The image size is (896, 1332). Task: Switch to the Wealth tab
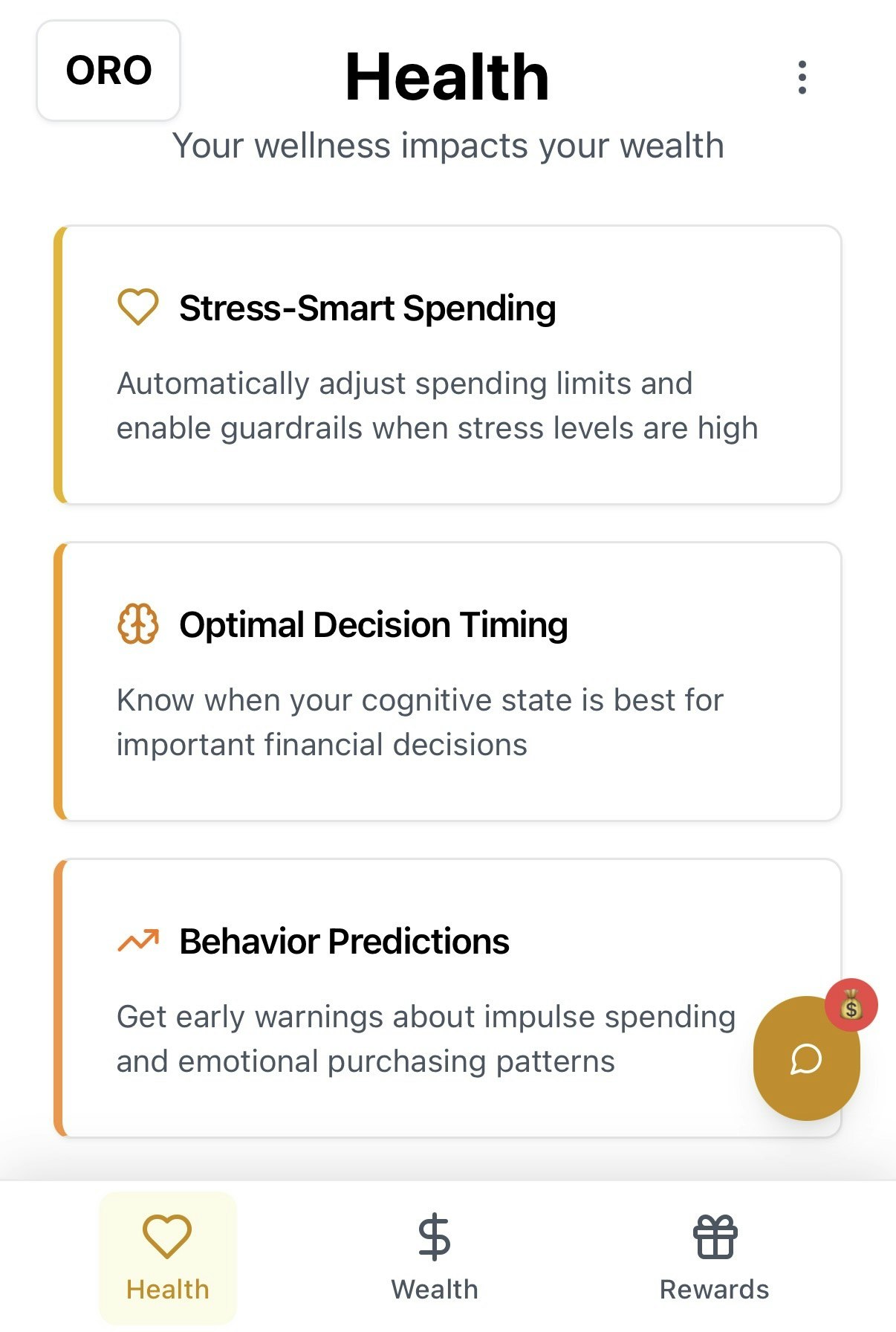point(435,1258)
